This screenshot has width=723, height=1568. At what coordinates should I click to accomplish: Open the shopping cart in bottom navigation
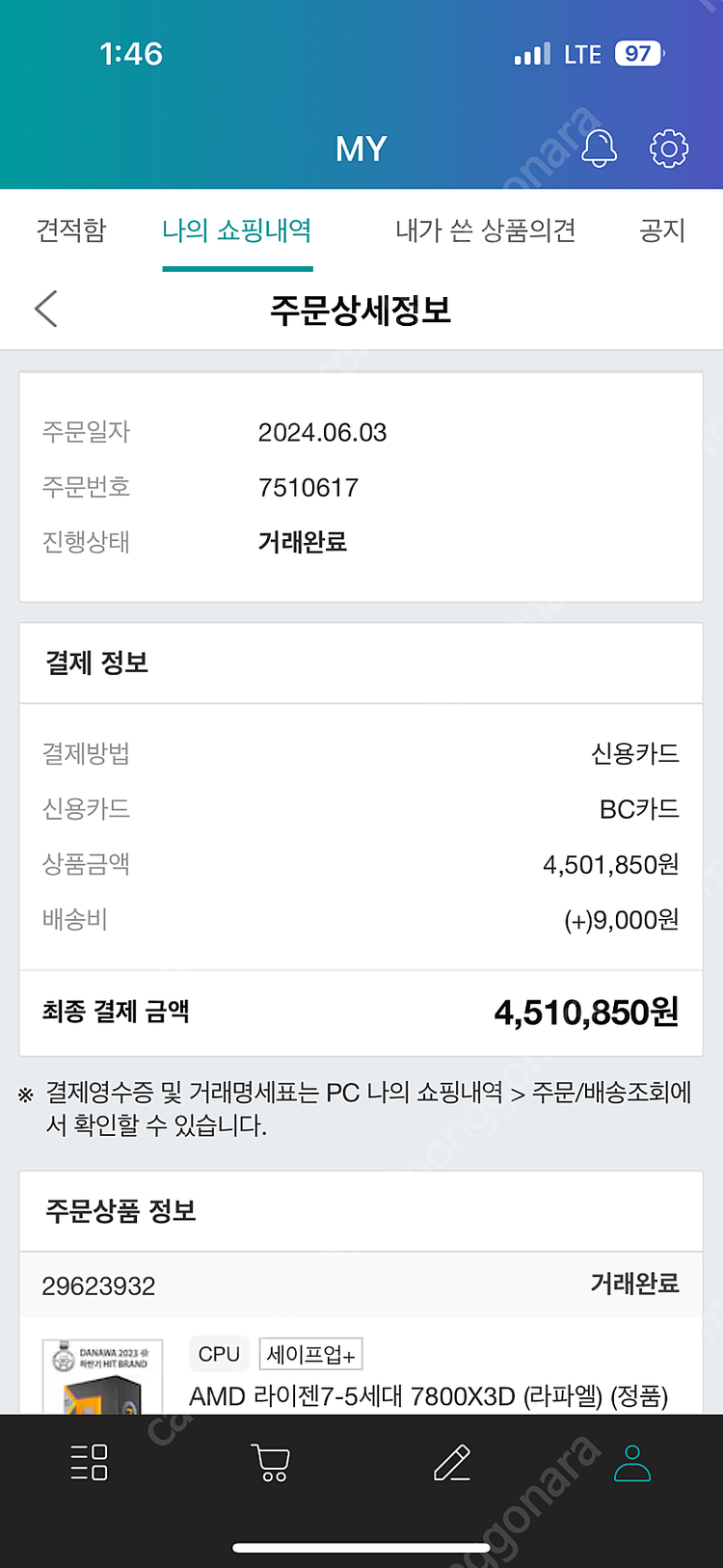pyautogui.click(x=270, y=1463)
